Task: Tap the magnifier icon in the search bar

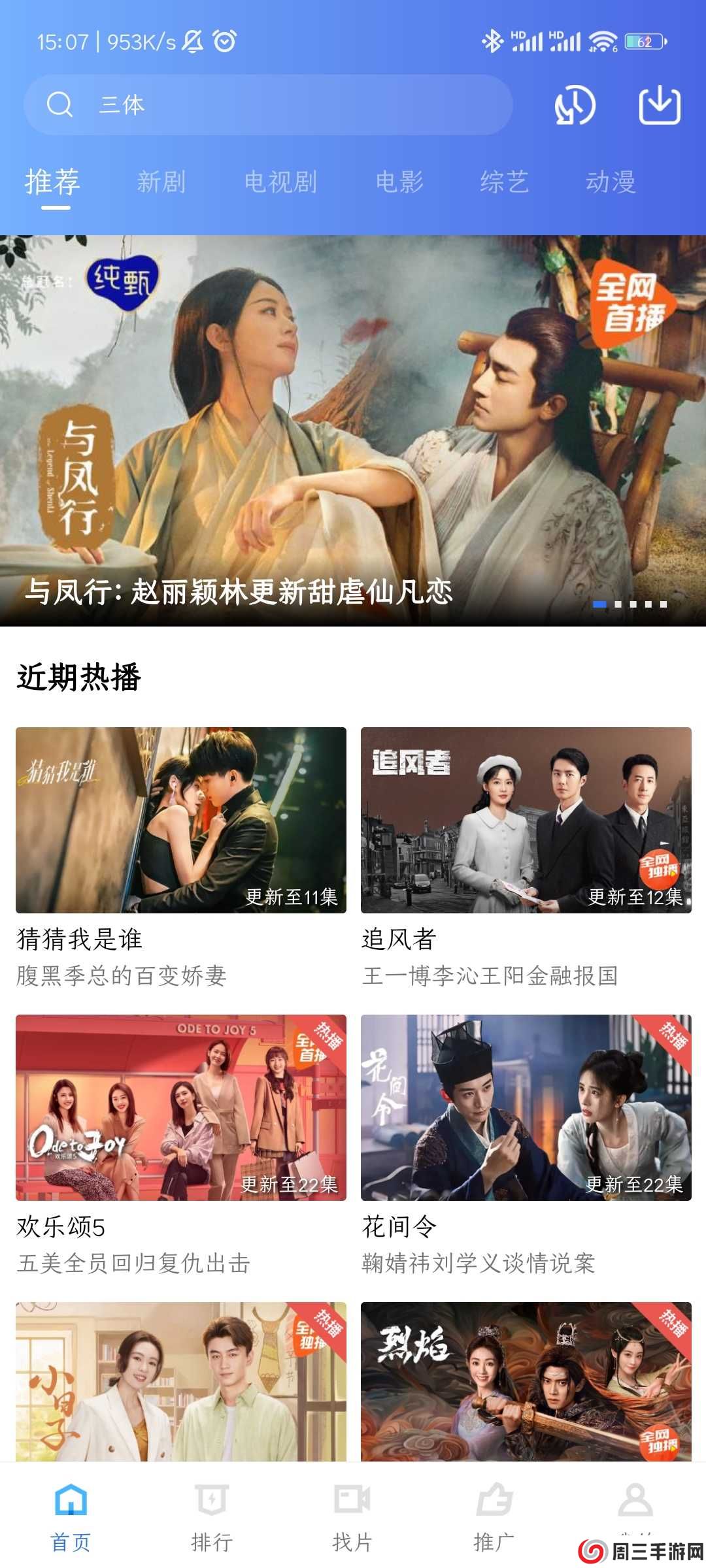Action: (59, 105)
